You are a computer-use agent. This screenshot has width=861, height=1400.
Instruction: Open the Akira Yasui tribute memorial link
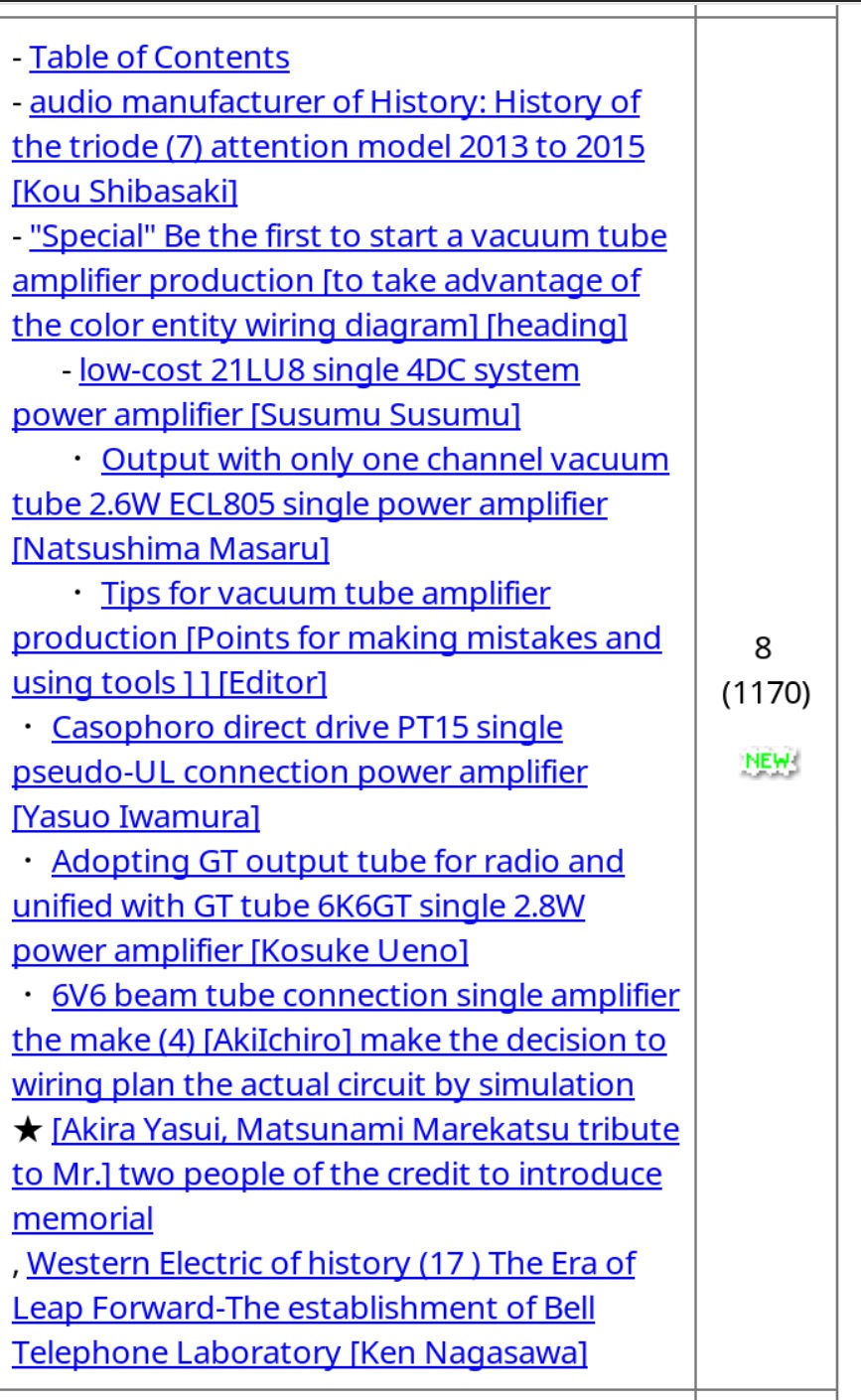[x=346, y=1175]
